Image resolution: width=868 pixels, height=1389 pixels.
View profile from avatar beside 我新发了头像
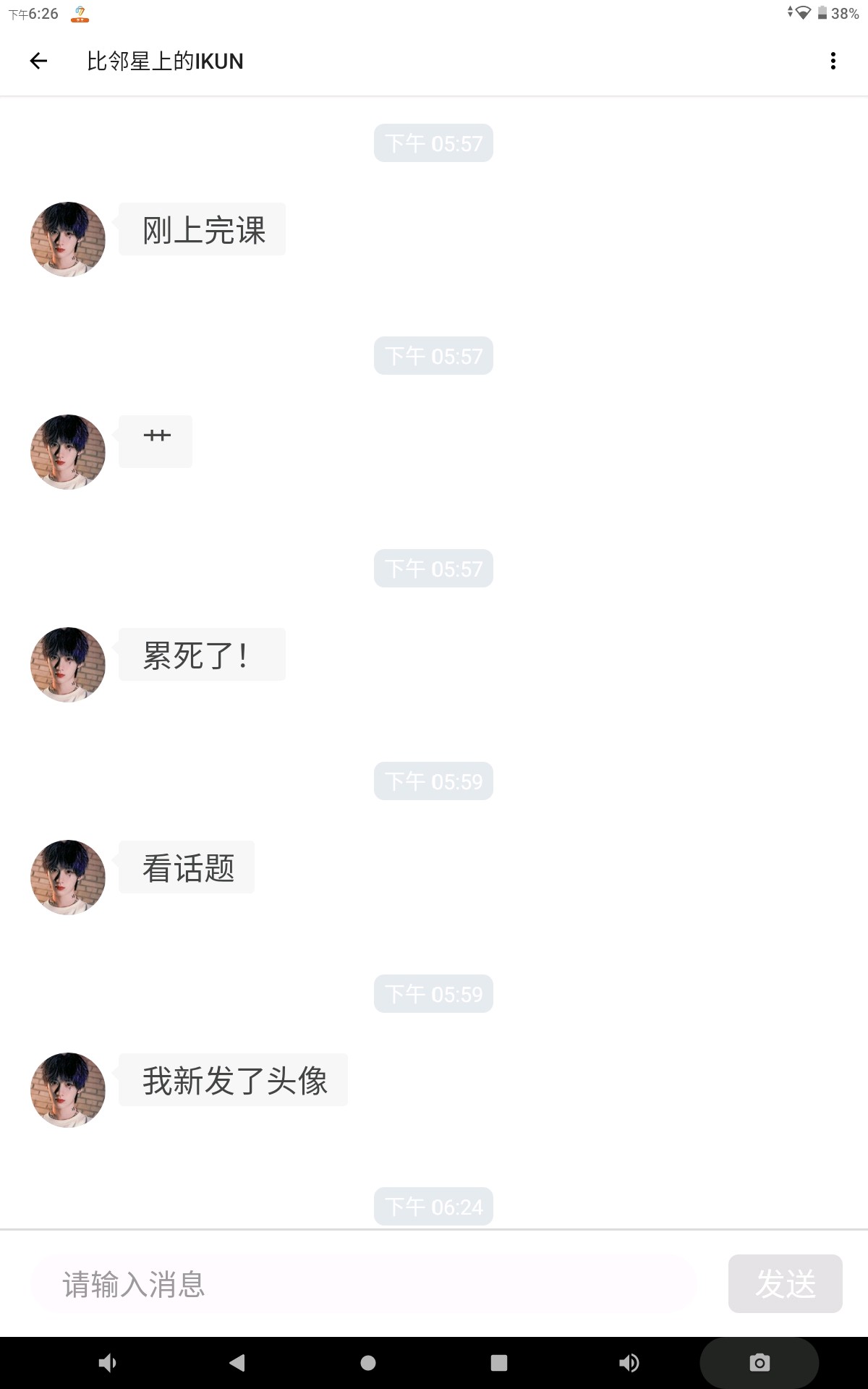click(x=68, y=1090)
